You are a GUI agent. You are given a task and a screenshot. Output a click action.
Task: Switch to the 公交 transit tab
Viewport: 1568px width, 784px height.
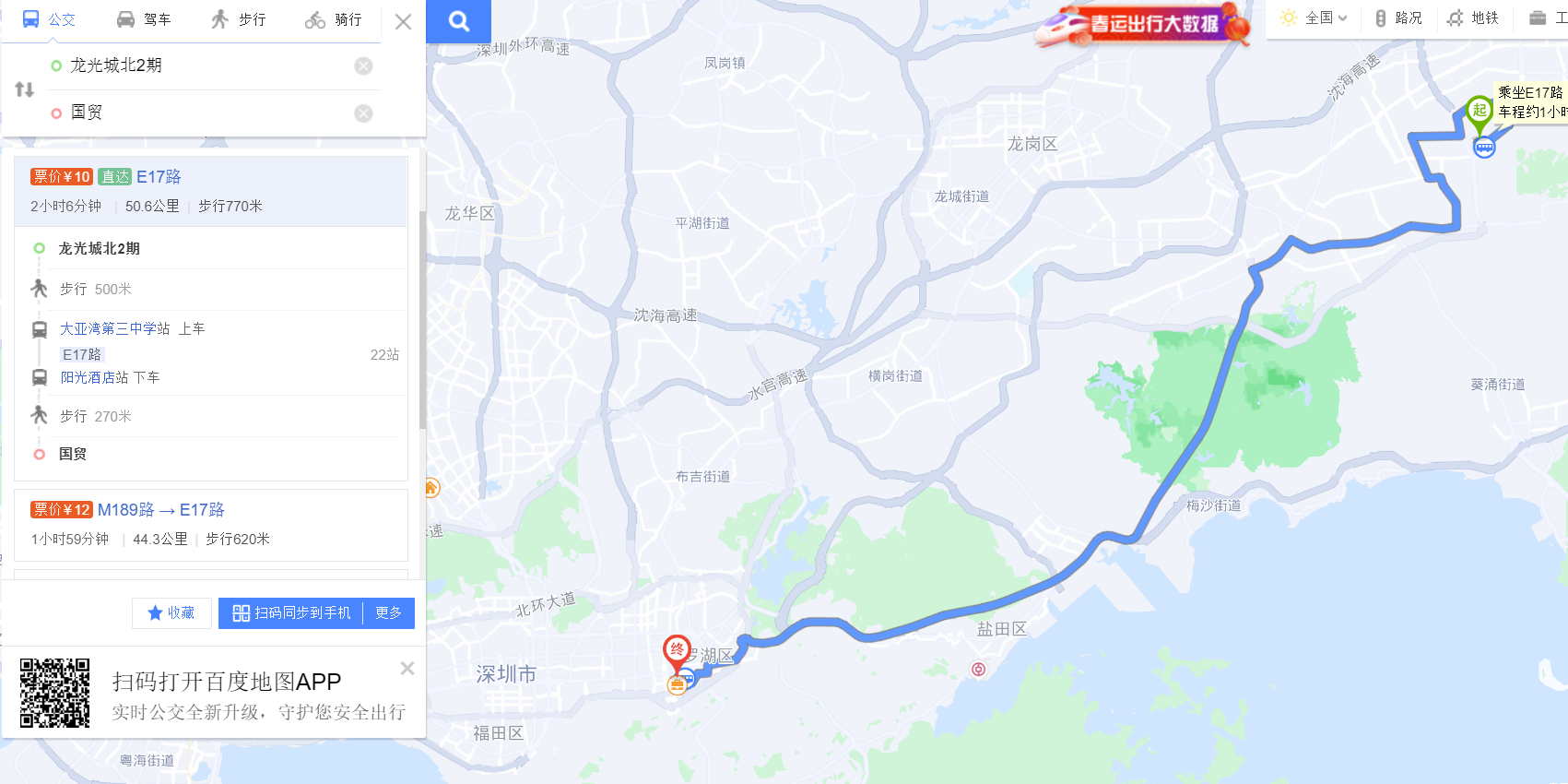coord(49,19)
